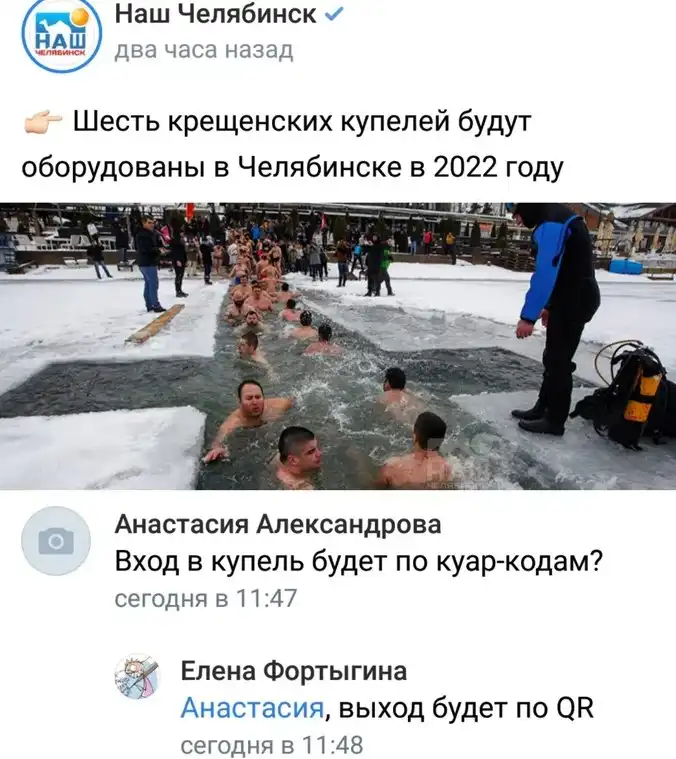Open Елена Фортыгина's profile from her name

coord(293,670)
